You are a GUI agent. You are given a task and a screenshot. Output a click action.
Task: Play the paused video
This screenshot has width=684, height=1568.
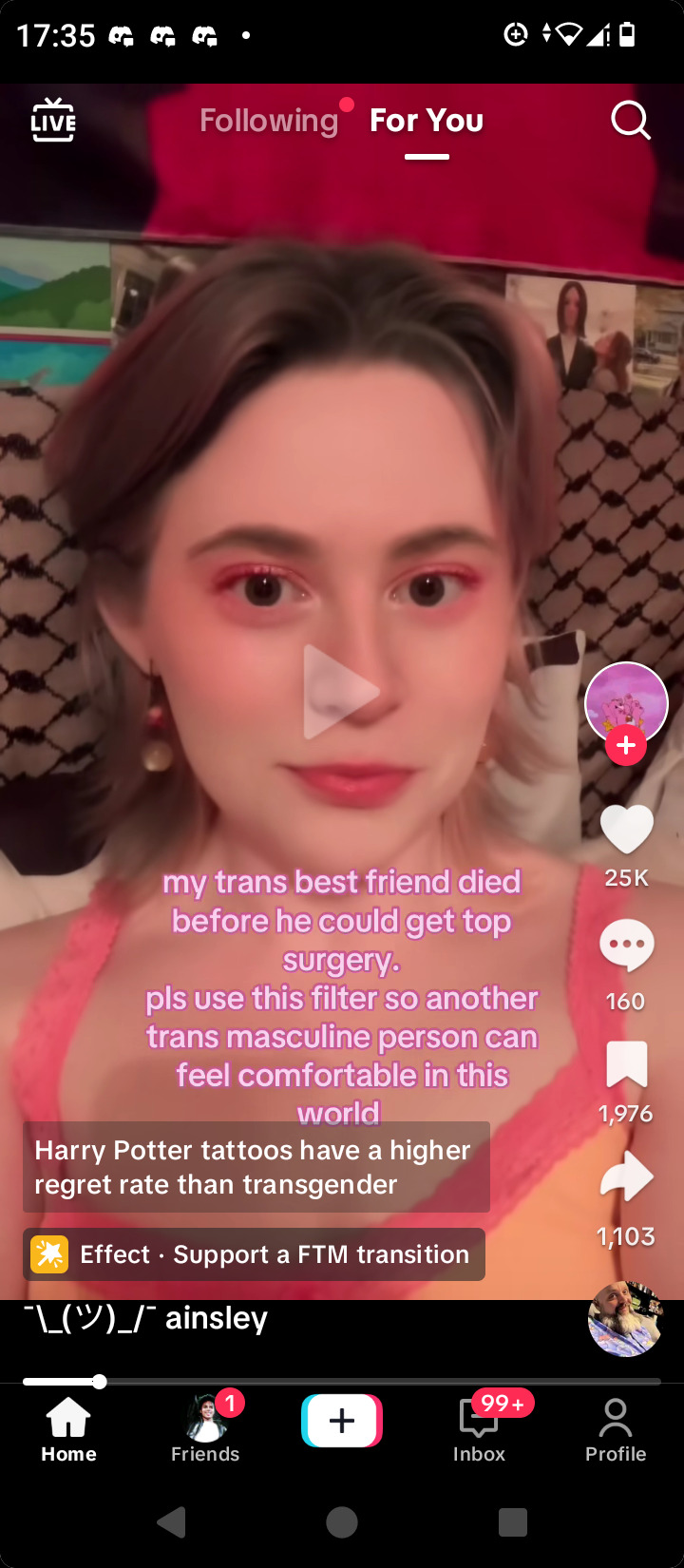[341, 692]
